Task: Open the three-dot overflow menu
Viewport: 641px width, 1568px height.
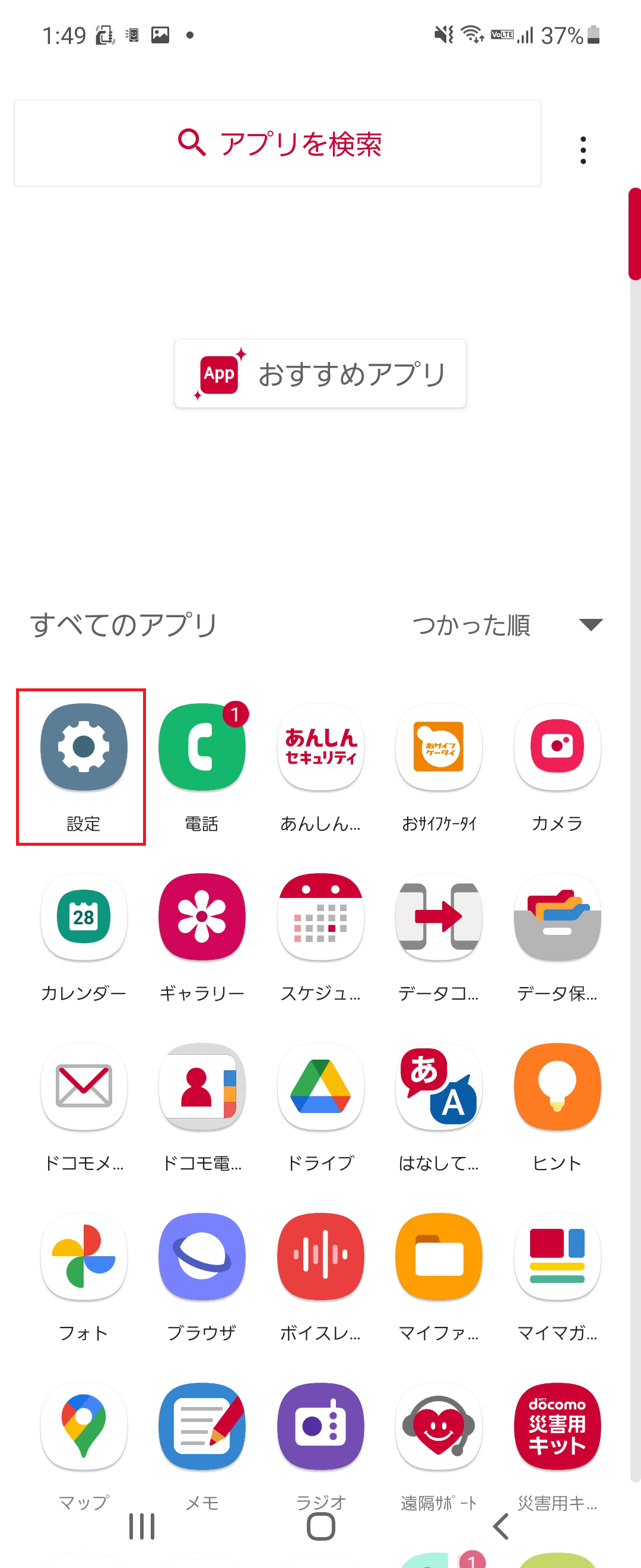Action: [x=582, y=148]
